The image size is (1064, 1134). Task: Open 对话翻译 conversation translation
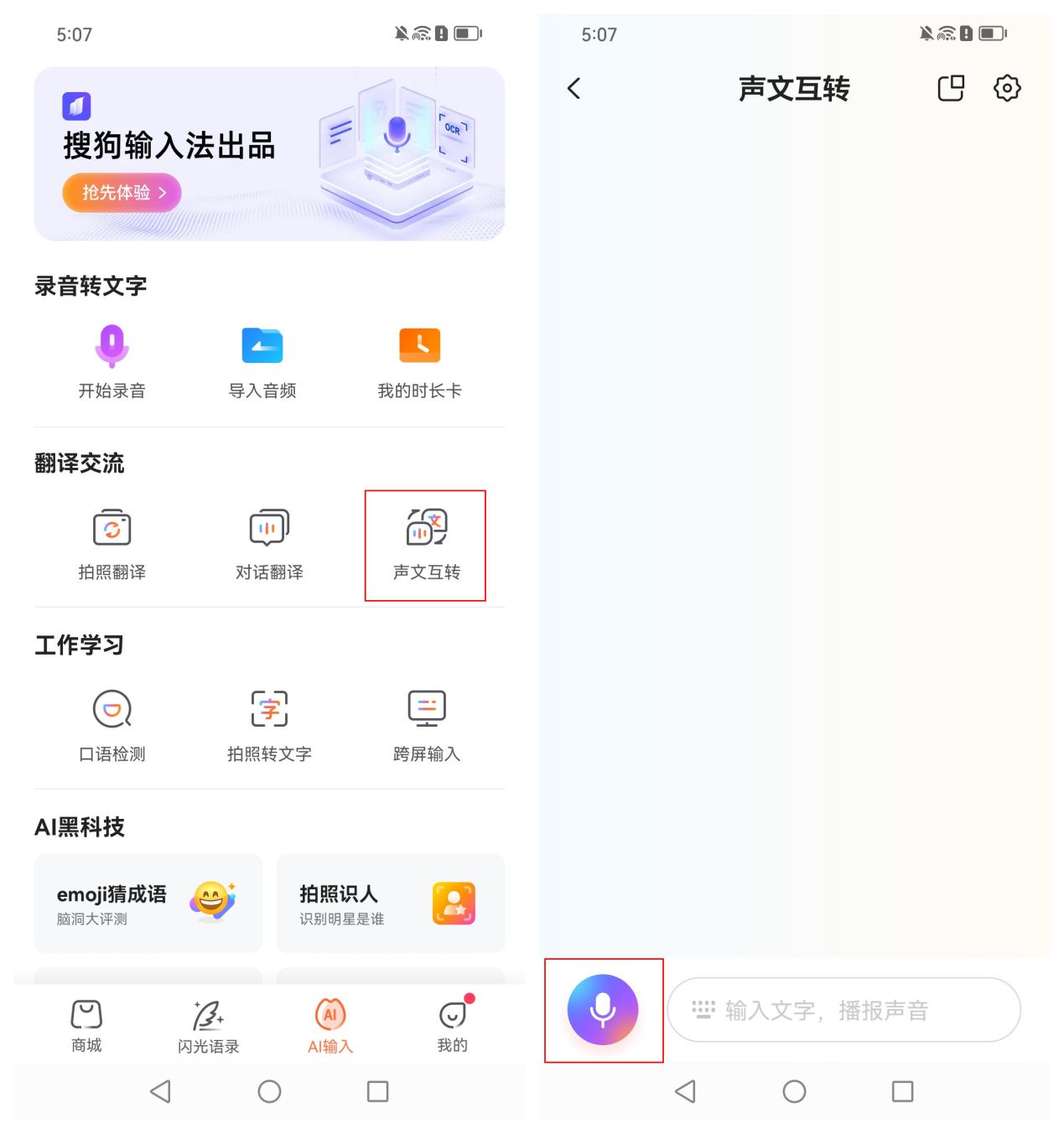(268, 528)
